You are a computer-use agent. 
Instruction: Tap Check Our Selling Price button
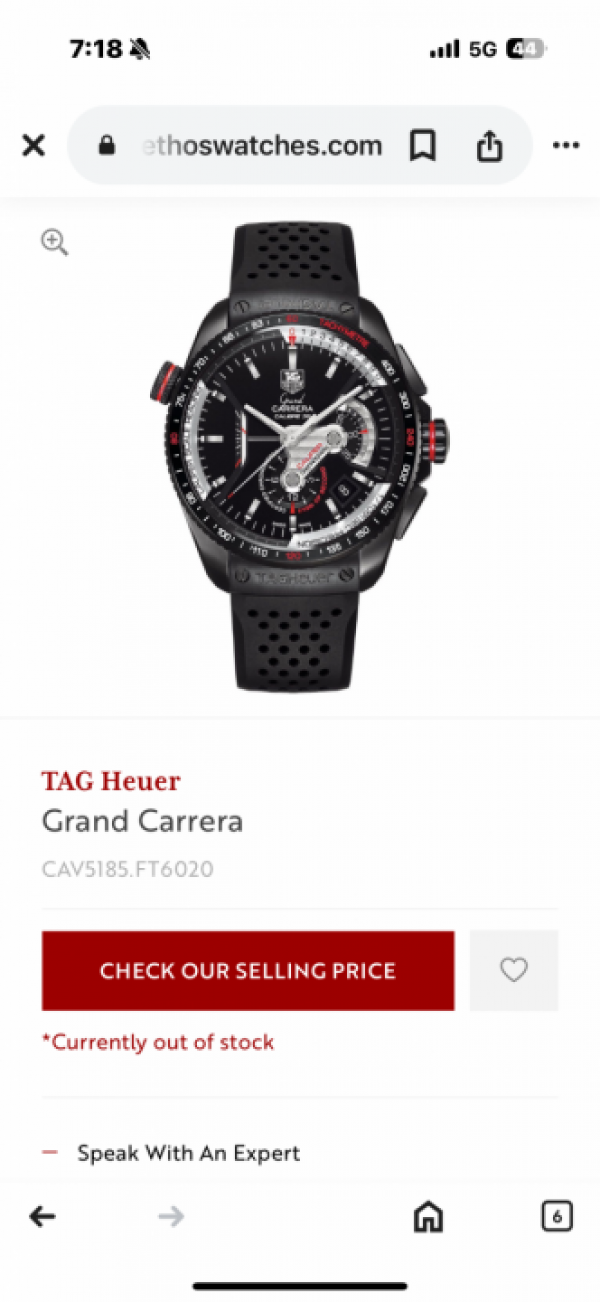tap(248, 970)
